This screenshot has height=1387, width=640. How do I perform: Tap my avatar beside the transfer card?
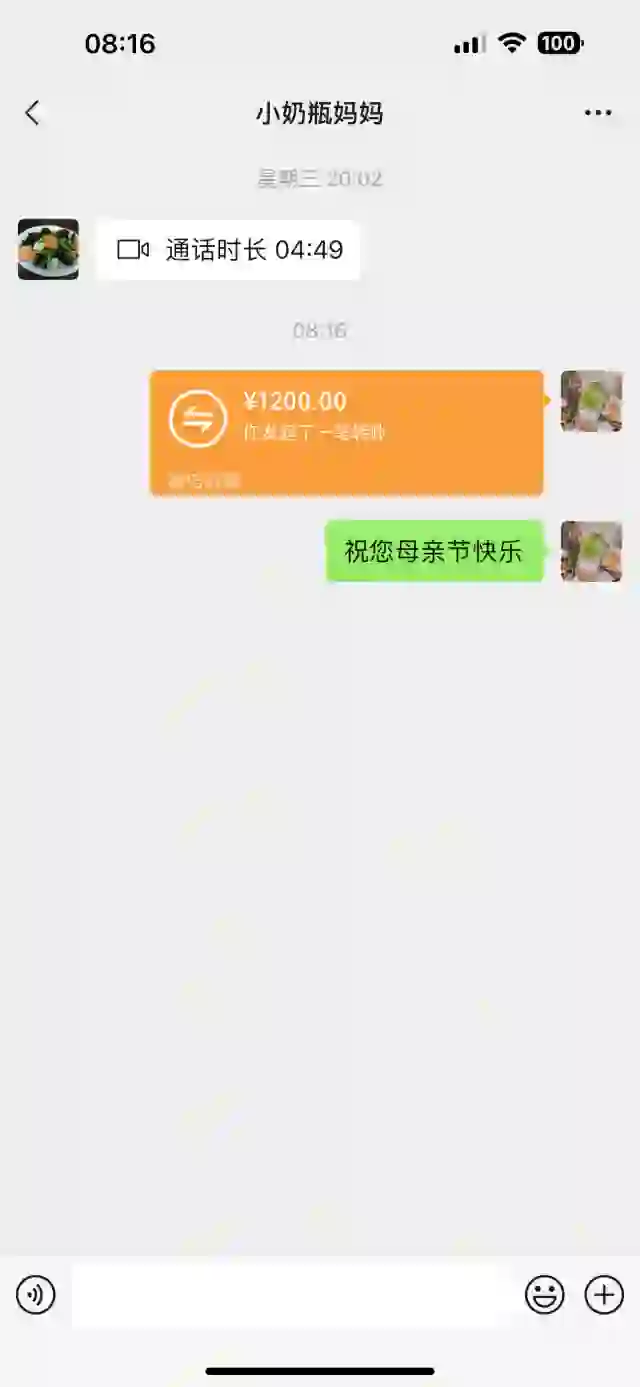pos(591,401)
